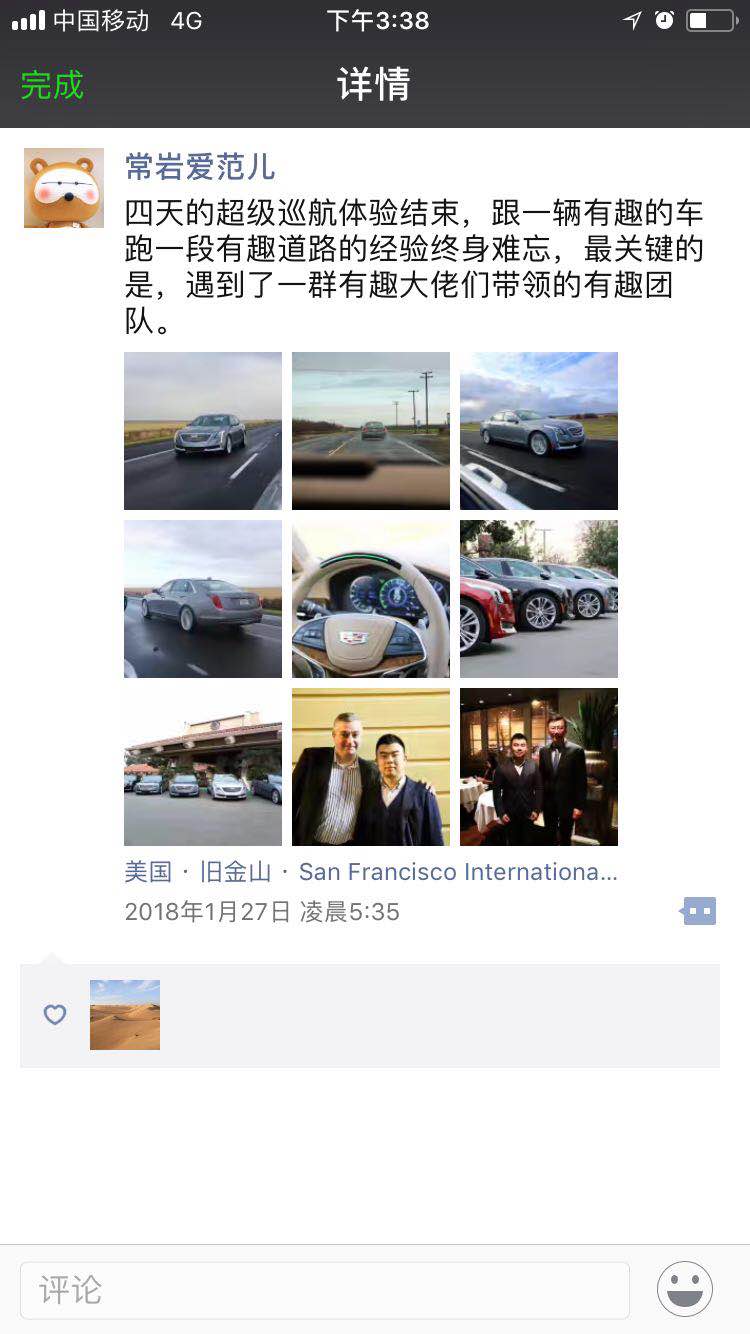Screen dimensions: 750x1334
Task: Open the like and comment bubble icon
Action: (x=699, y=911)
